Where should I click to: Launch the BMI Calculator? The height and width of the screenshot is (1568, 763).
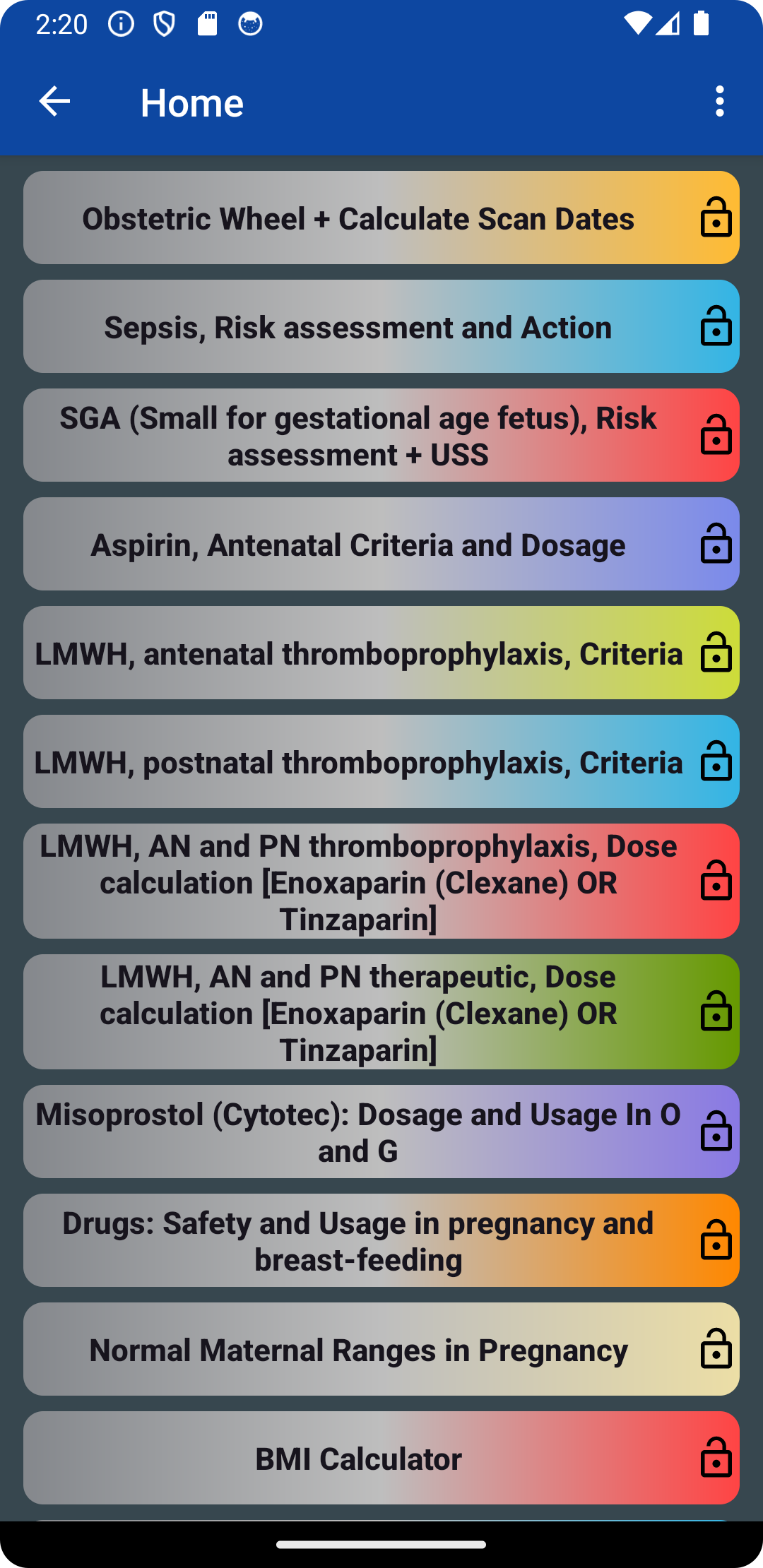[381, 1458]
